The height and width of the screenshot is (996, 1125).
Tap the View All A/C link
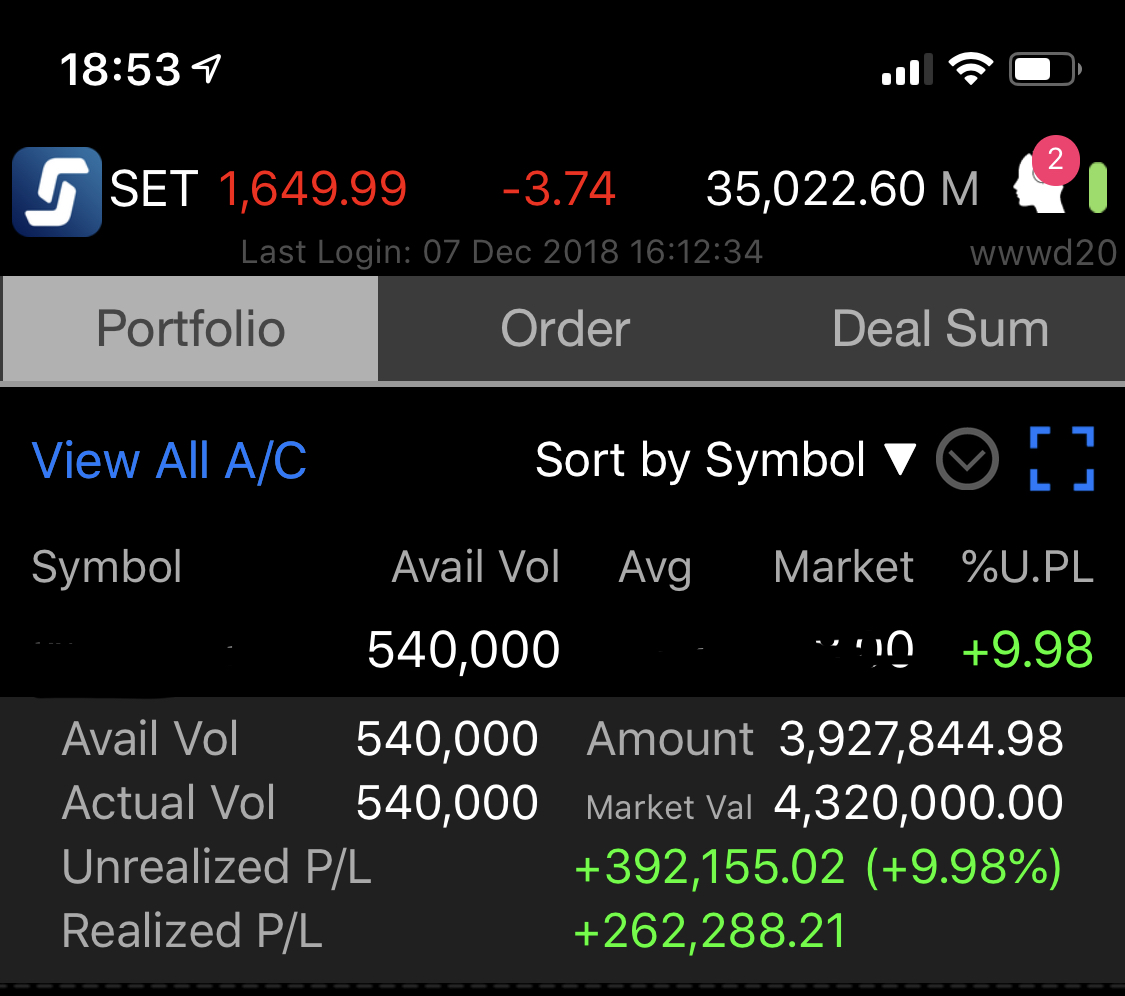169,461
